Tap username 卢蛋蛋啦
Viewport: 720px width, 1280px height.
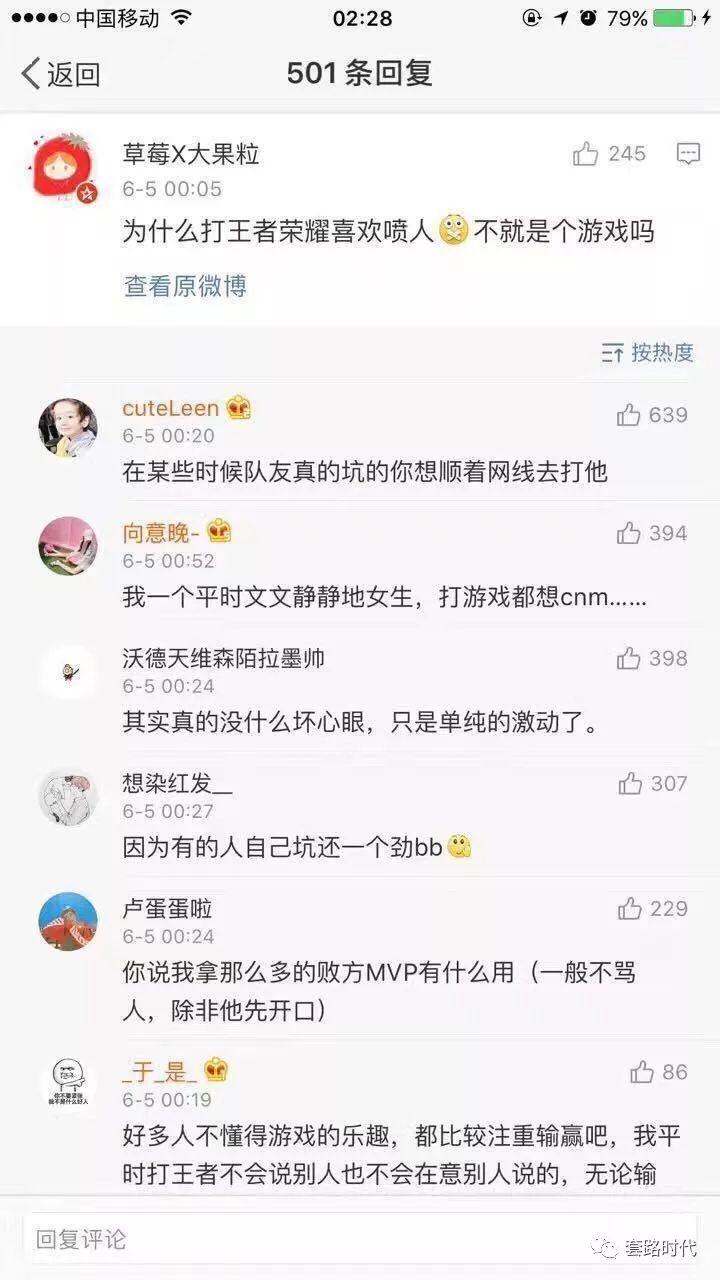point(167,909)
